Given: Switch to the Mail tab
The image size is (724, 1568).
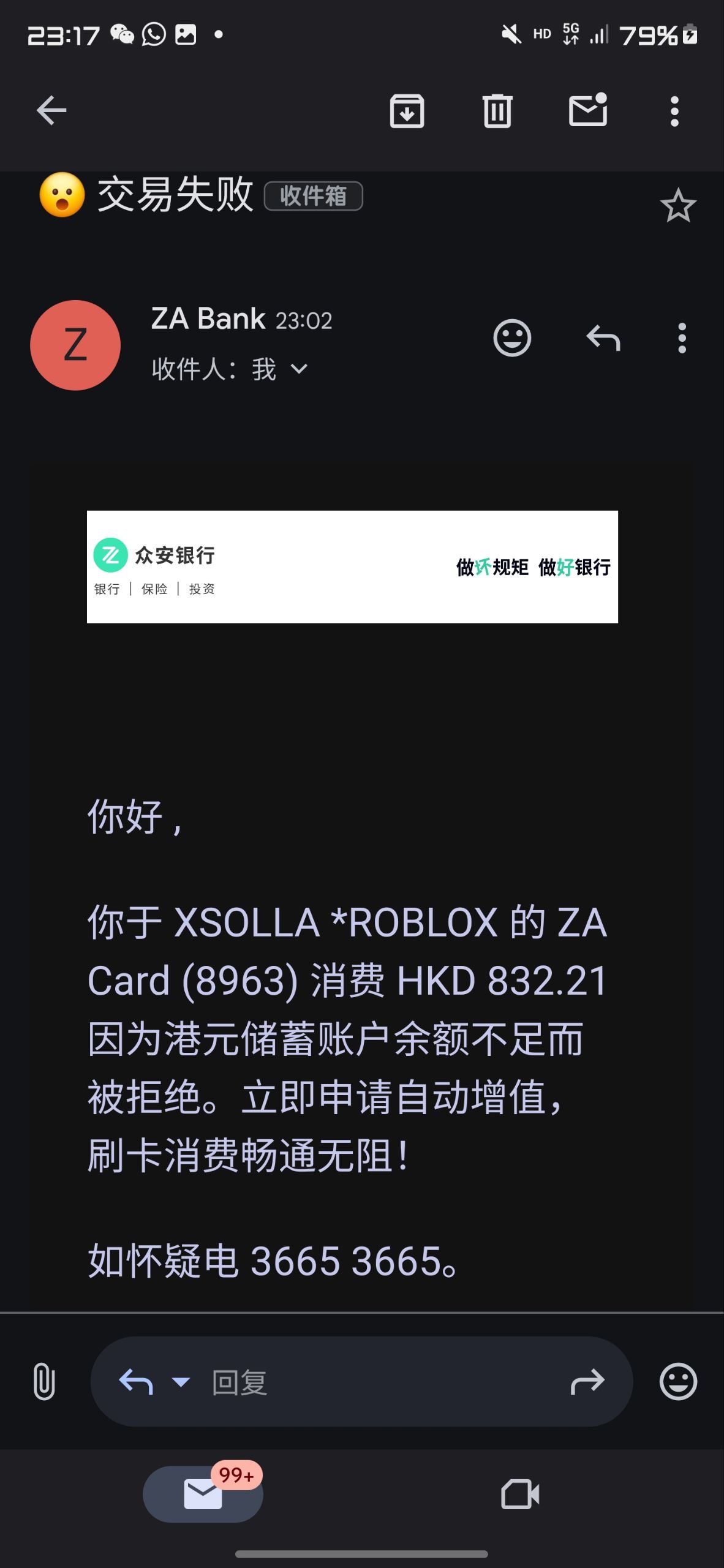Looking at the screenshot, I should (203, 1494).
